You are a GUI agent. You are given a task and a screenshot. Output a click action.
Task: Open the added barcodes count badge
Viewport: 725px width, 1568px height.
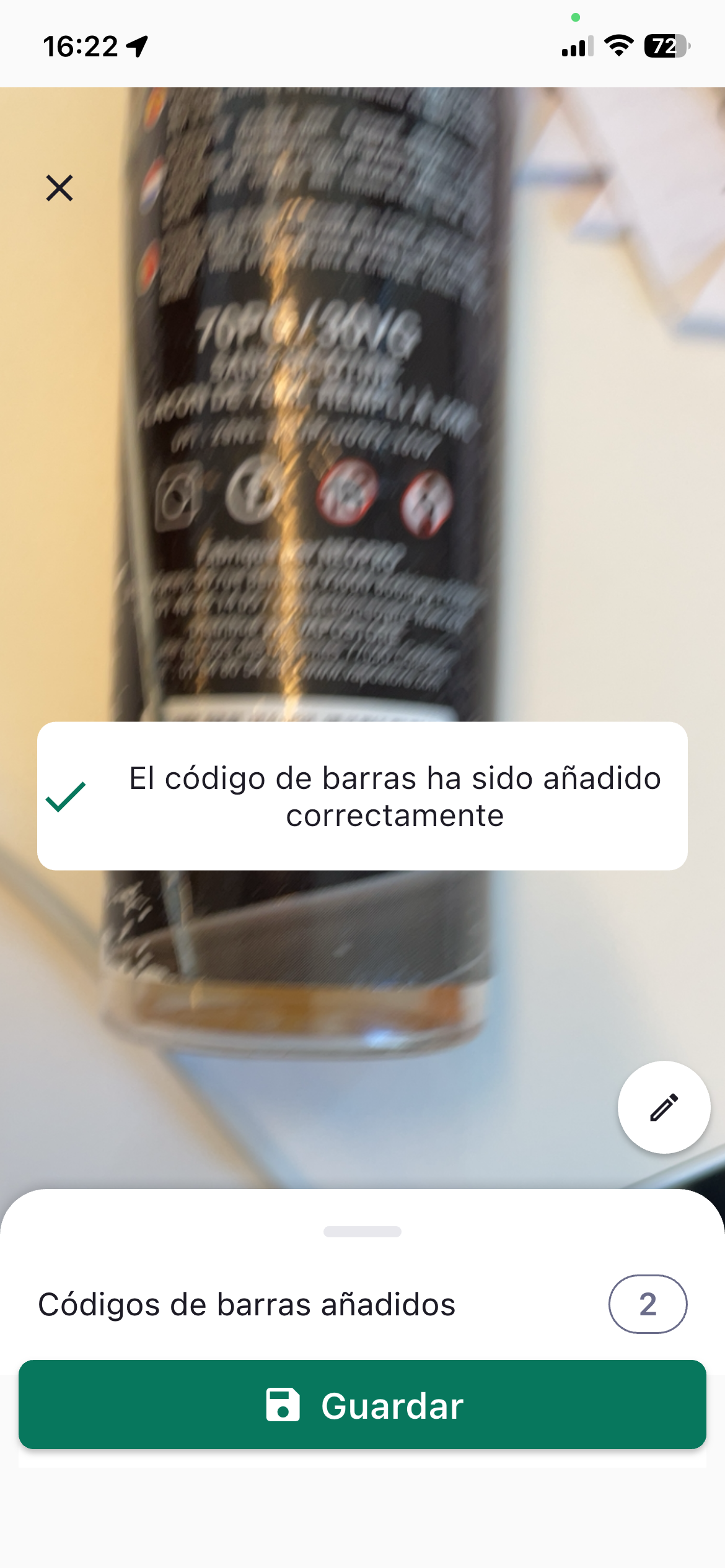point(648,1304)
